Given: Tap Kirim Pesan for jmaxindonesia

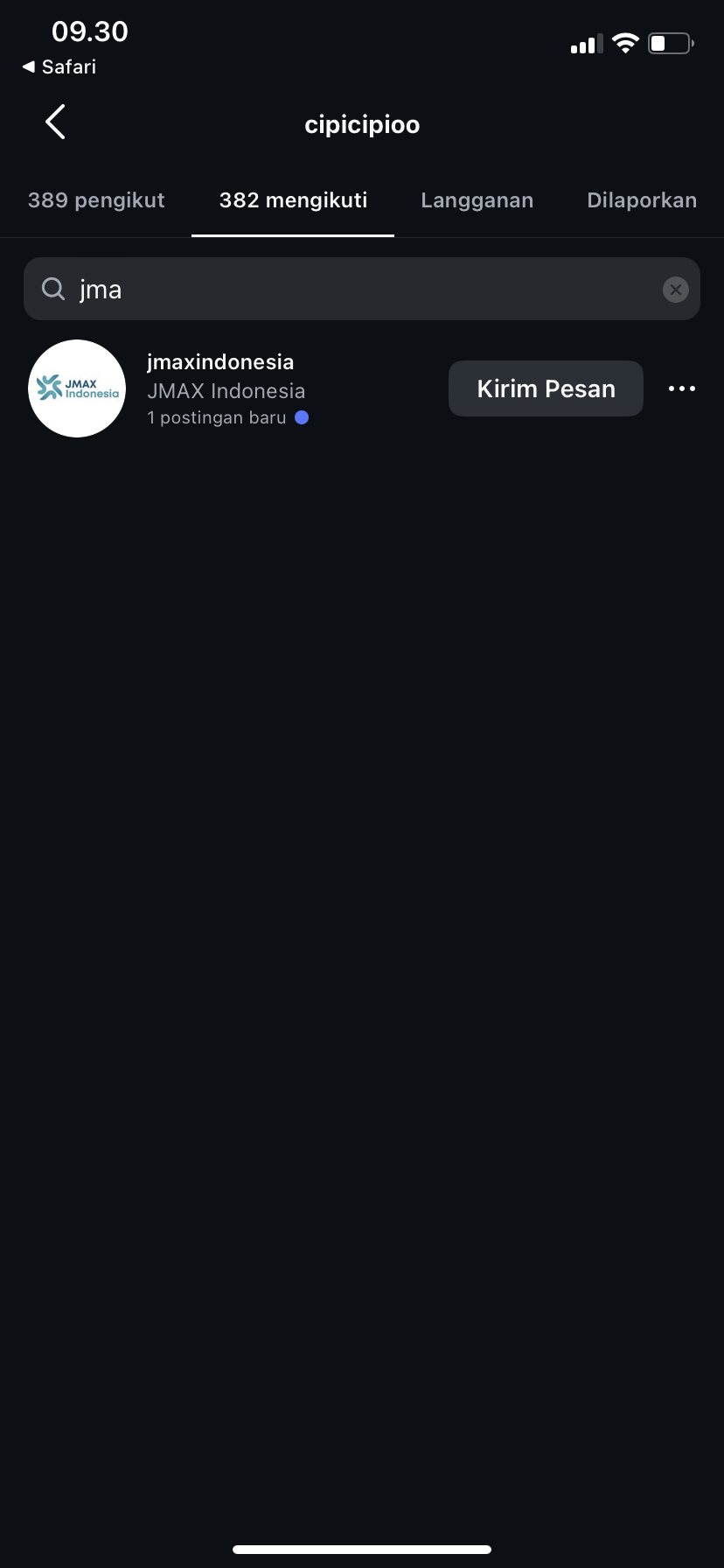Looking at the screenshot, I should pyautogui.click(x=546, y=388).
